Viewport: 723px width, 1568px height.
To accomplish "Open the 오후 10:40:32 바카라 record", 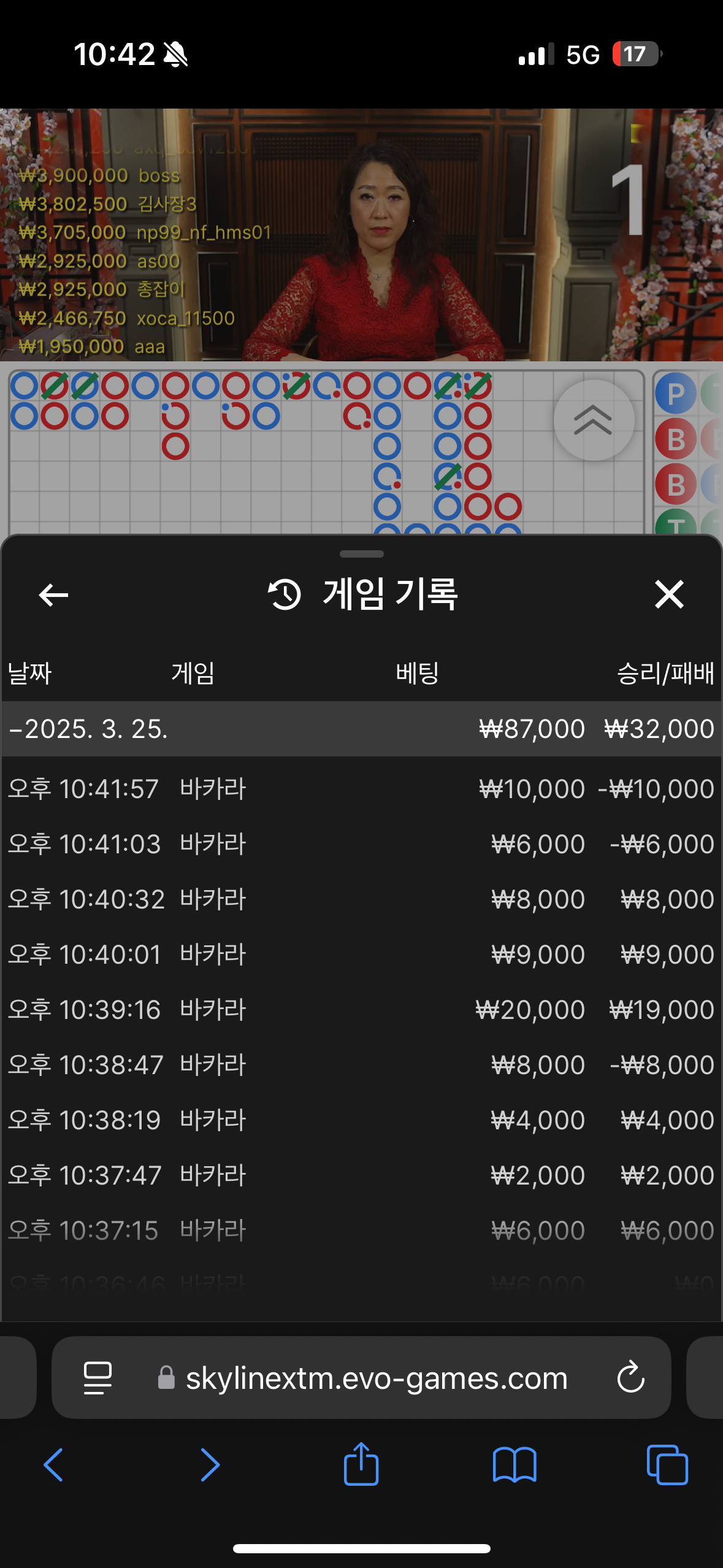I will [361, 899].
